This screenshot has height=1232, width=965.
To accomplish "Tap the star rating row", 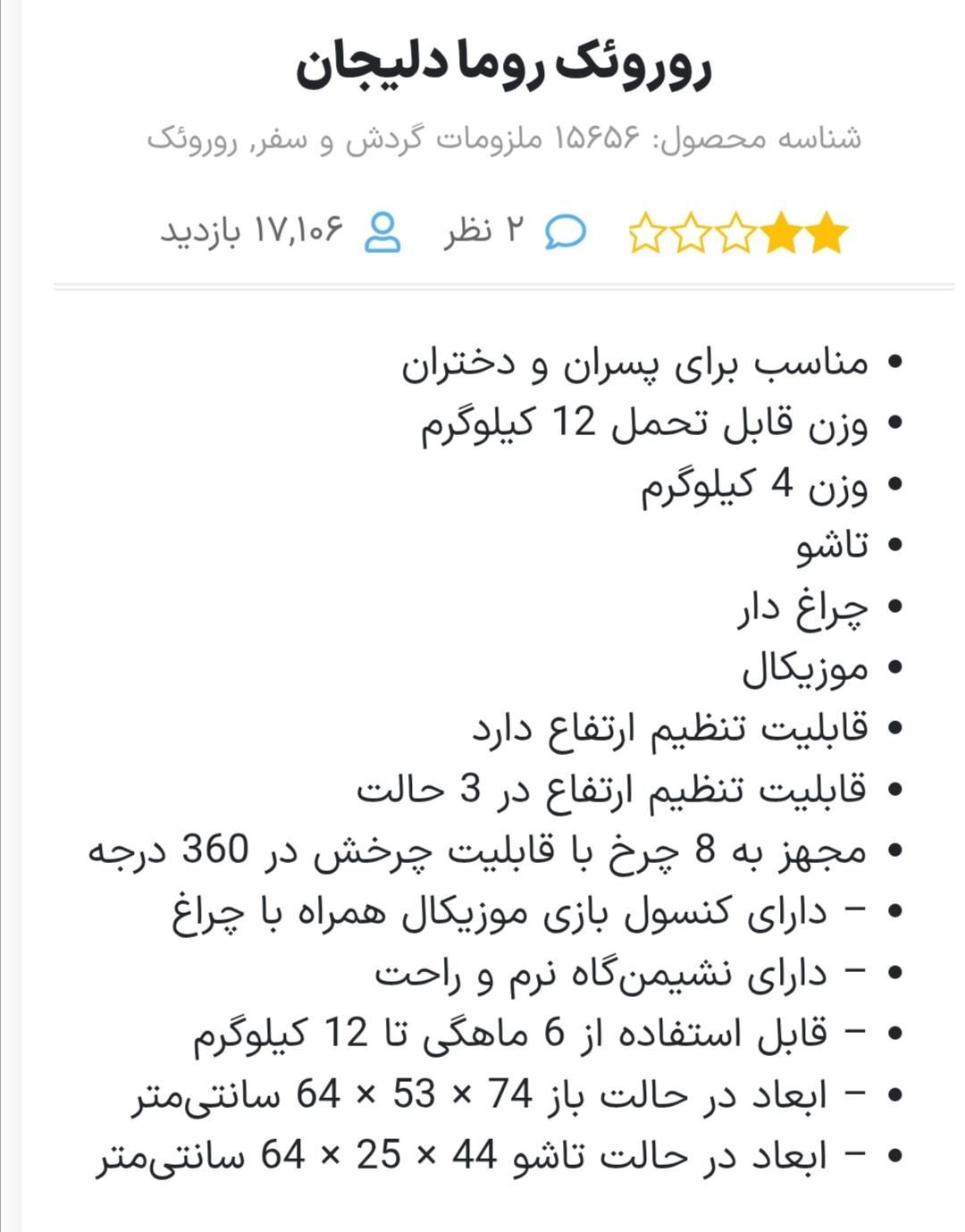I will click(737, 233).
